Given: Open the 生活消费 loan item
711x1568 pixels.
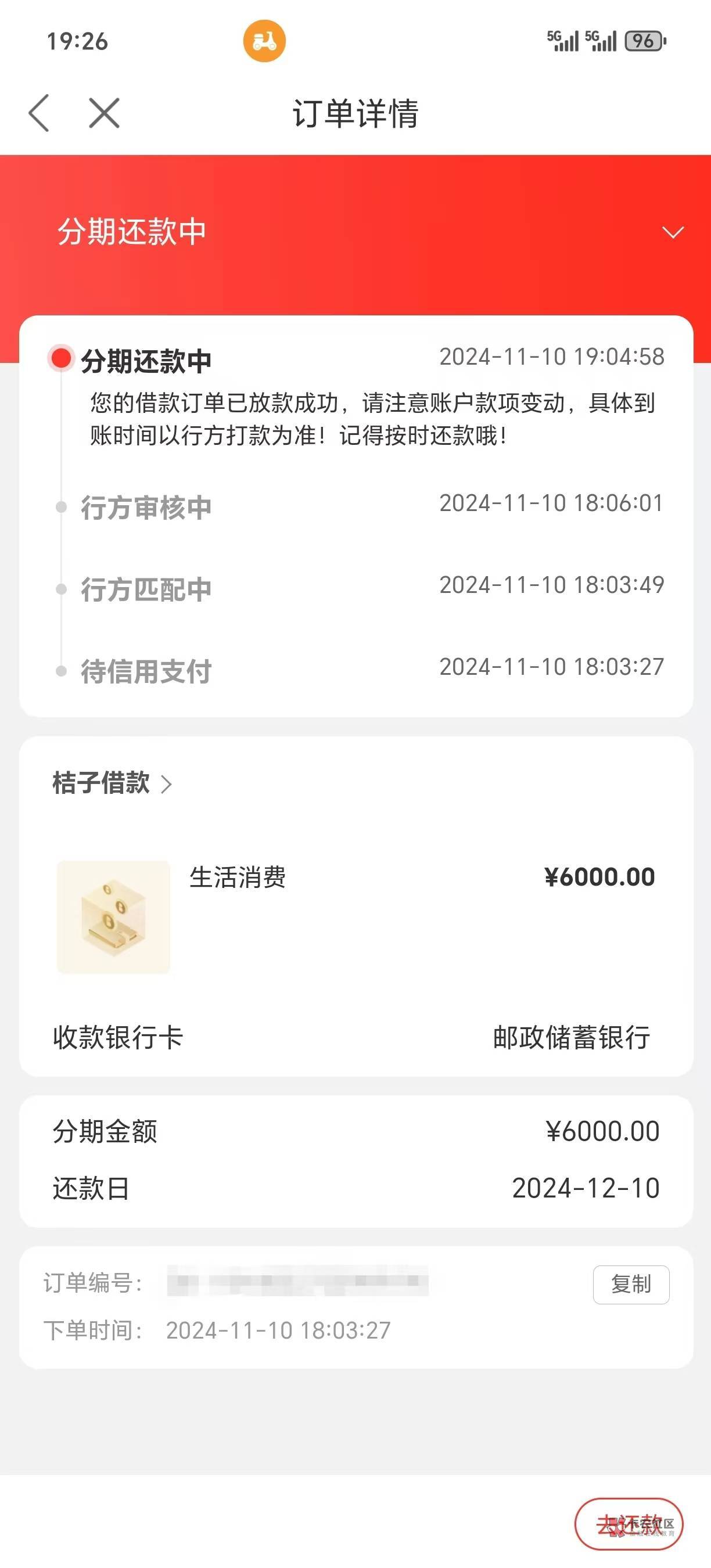Looking at the screenshot, I should click(x=356, y=916).
